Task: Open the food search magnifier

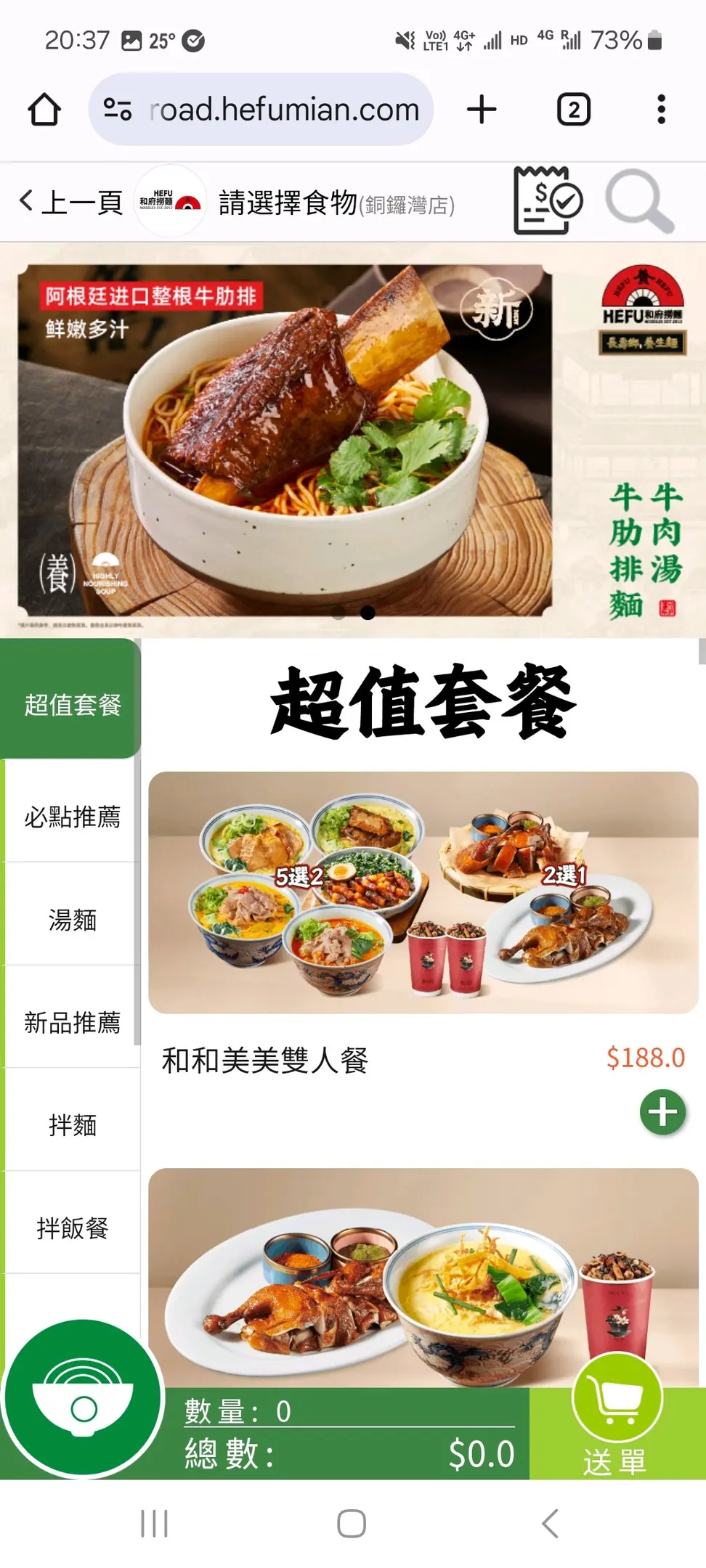Action: [639, 201]
